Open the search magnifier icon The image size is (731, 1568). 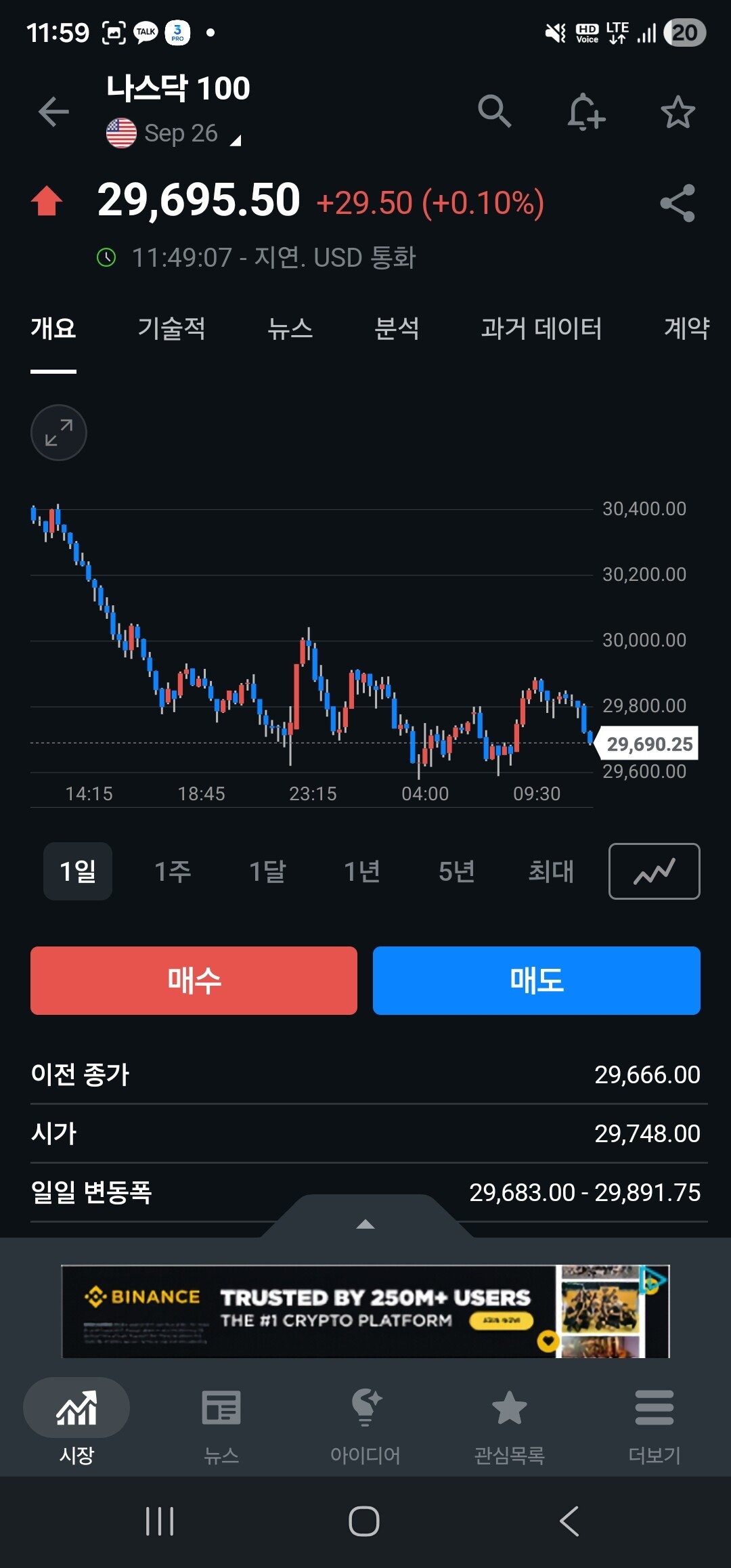click(x=494, y=112)
